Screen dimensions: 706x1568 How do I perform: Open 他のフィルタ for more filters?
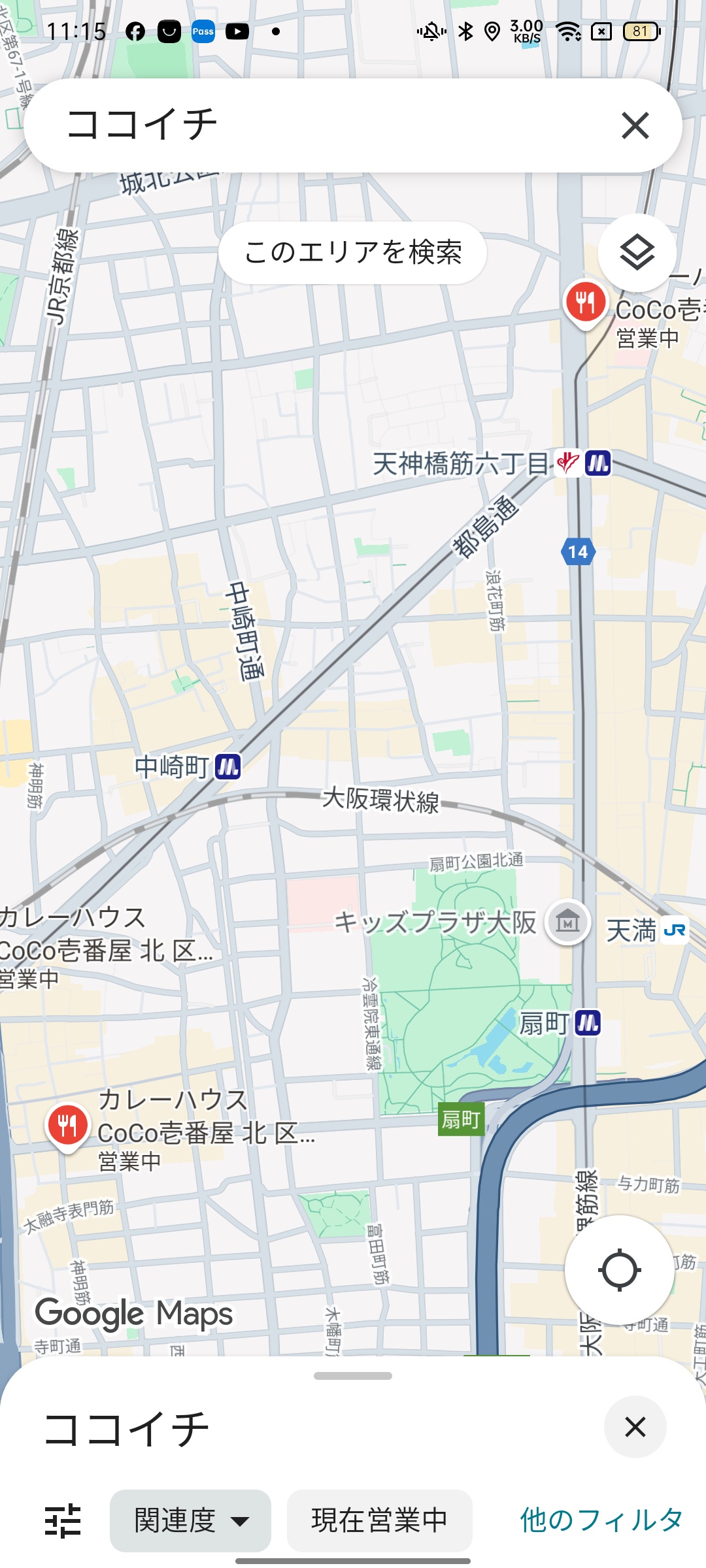click(x=601, y=1520)
